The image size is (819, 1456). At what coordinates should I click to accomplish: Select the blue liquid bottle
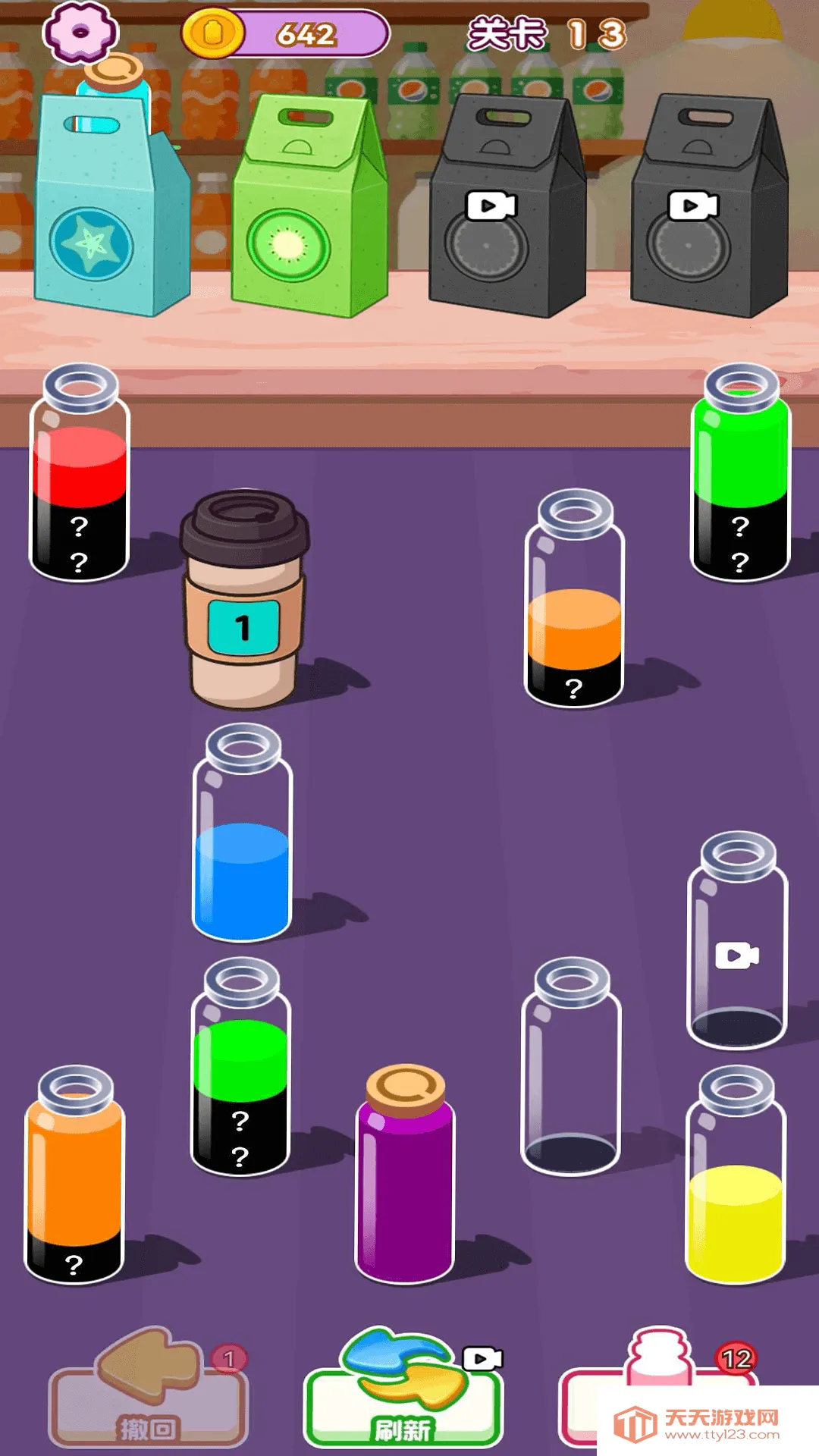click(x=242, y=842)
